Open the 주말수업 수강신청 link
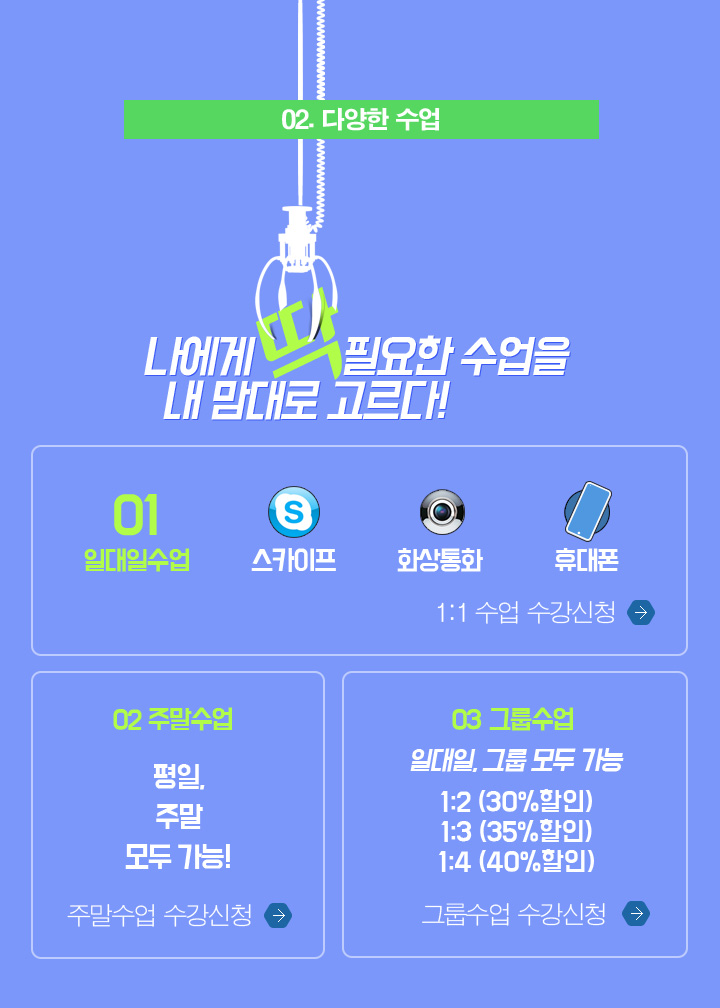720x1008 pixels. 180,914
